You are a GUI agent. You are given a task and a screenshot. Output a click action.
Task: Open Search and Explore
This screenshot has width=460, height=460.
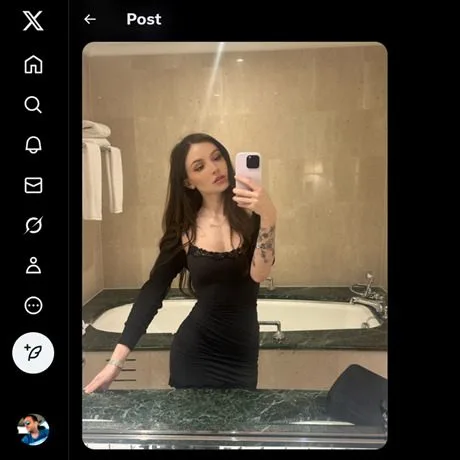click(33, 105)
